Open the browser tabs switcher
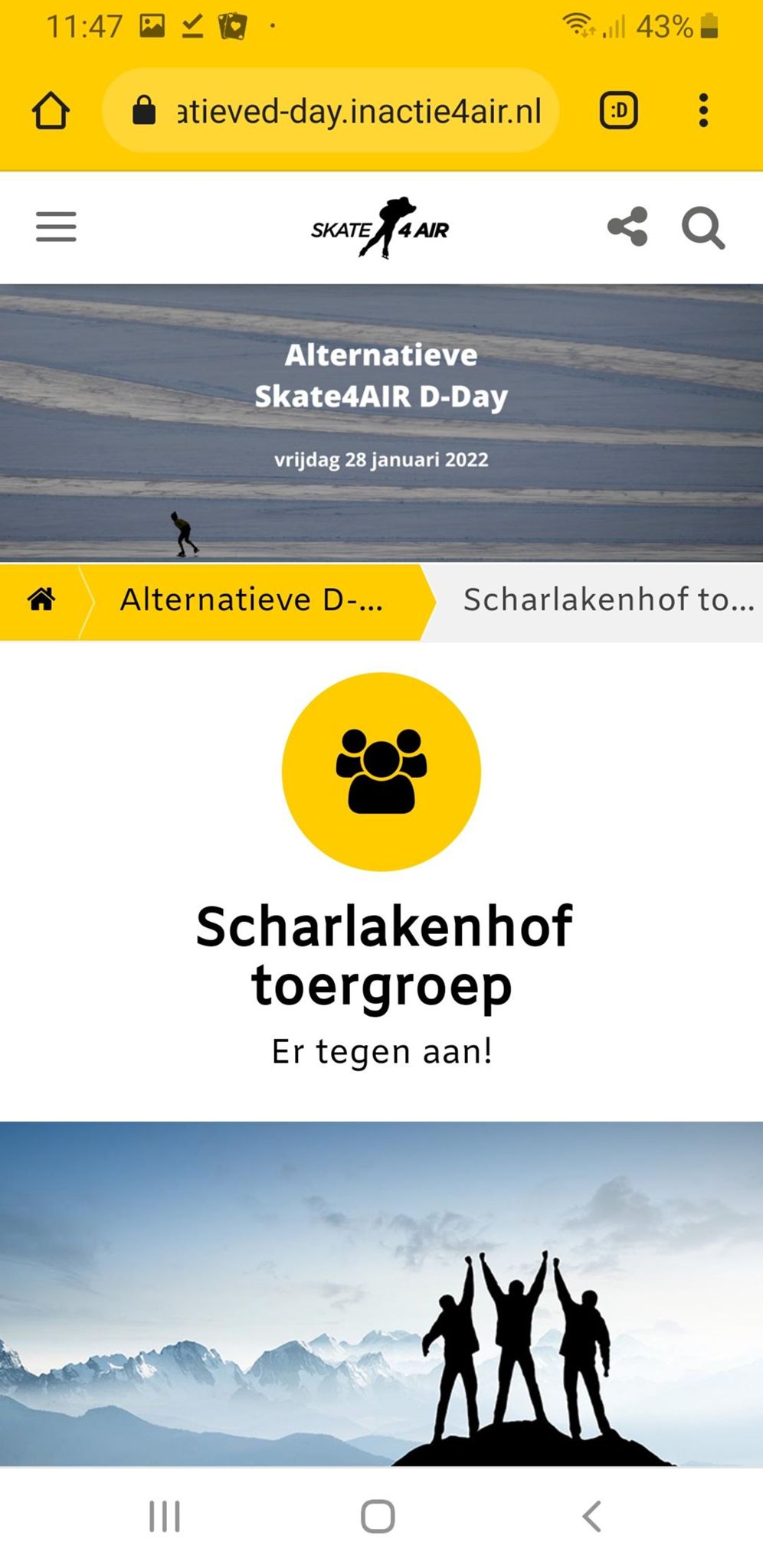The height and width of the screenshot is (1568, 763). click(618, 111)
